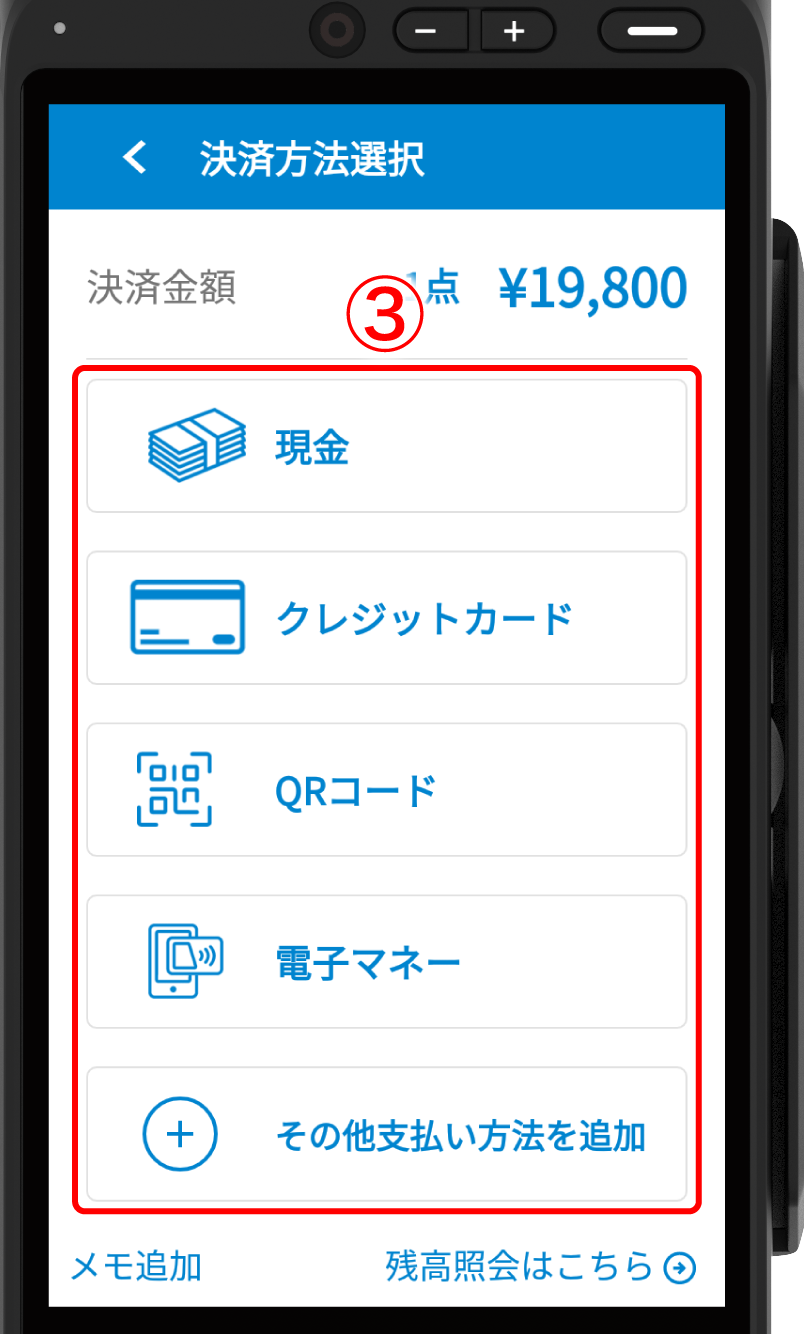Screen dimensions: 804x1334
Task: Select 電子マネー payment option
Action: [386, 962]
